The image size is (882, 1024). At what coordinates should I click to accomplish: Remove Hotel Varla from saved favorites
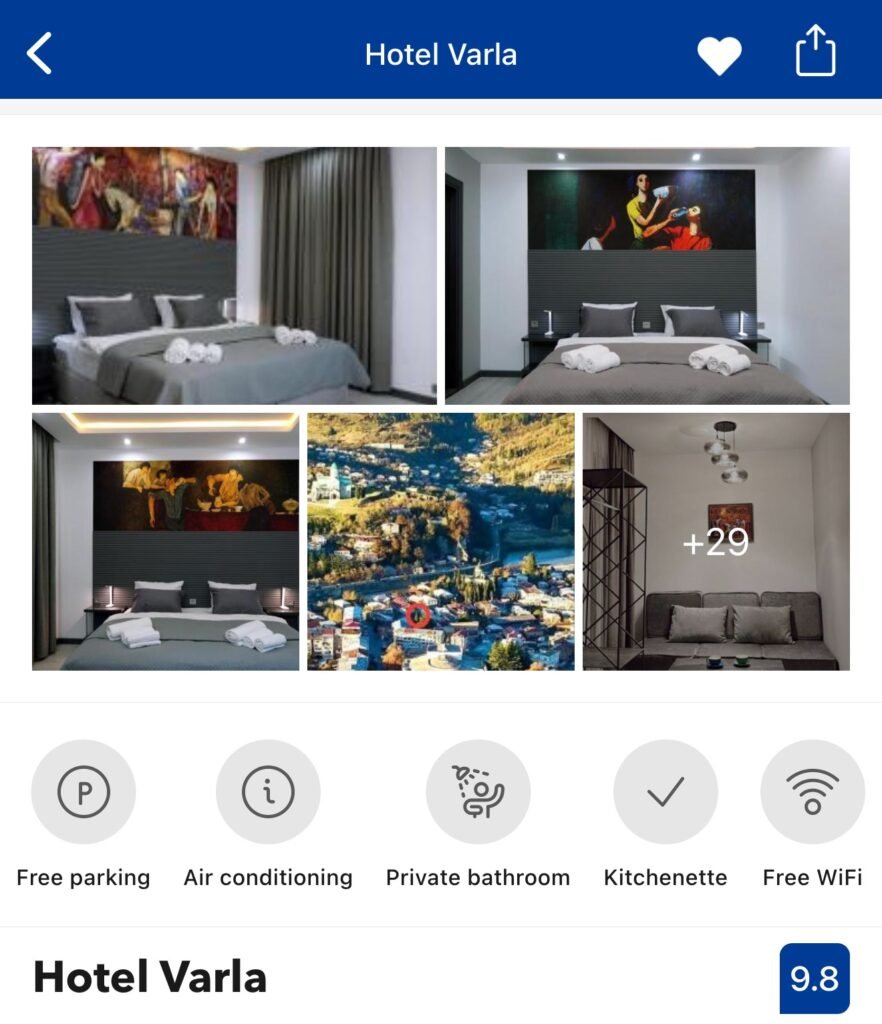719,54
